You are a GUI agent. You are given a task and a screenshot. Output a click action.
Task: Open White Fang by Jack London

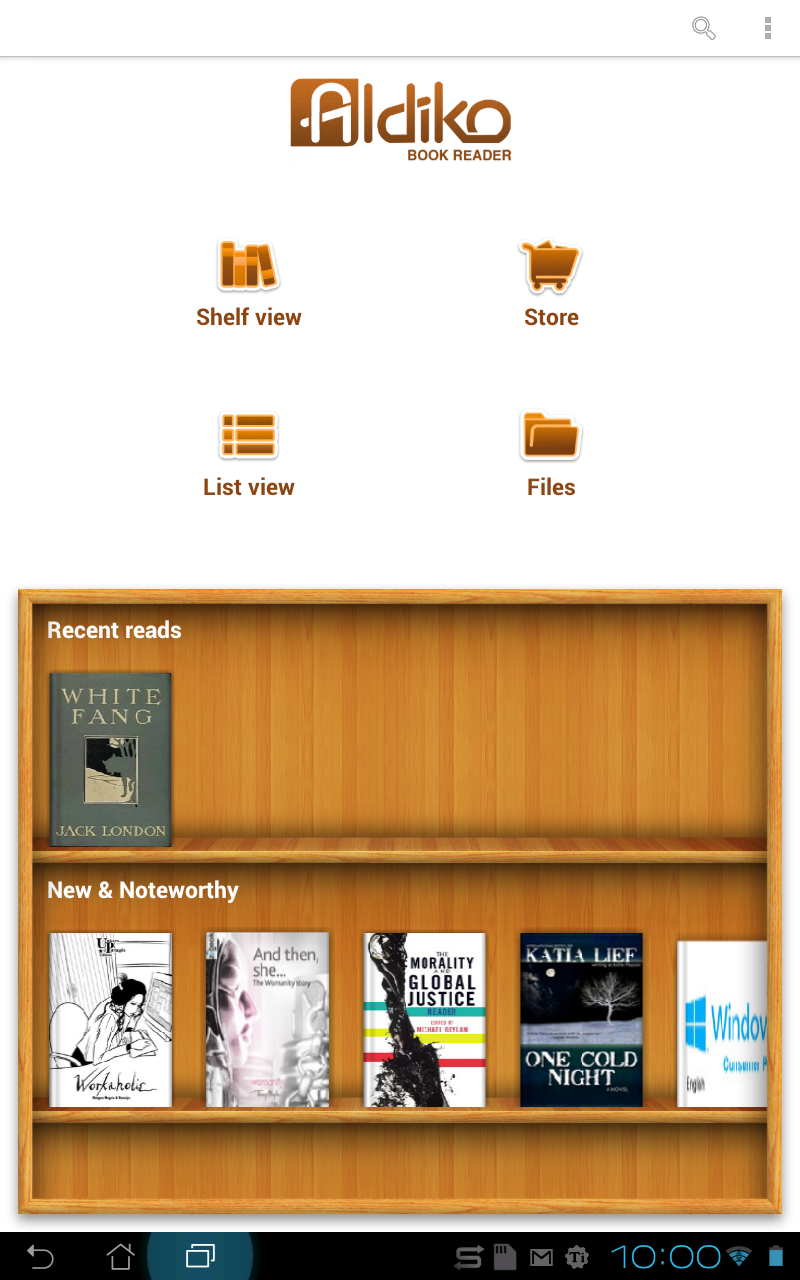tap(111, 759)
